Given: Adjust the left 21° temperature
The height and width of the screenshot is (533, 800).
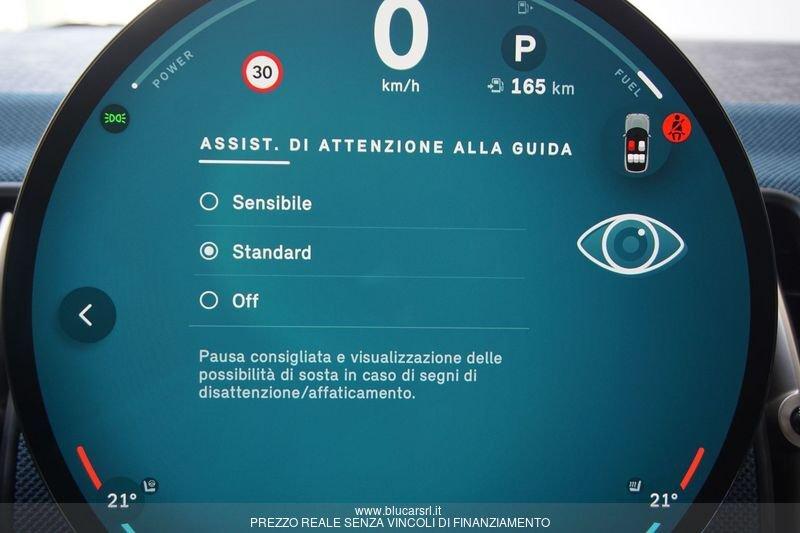Looking at the screenshot, I should (x=120, y=499).
